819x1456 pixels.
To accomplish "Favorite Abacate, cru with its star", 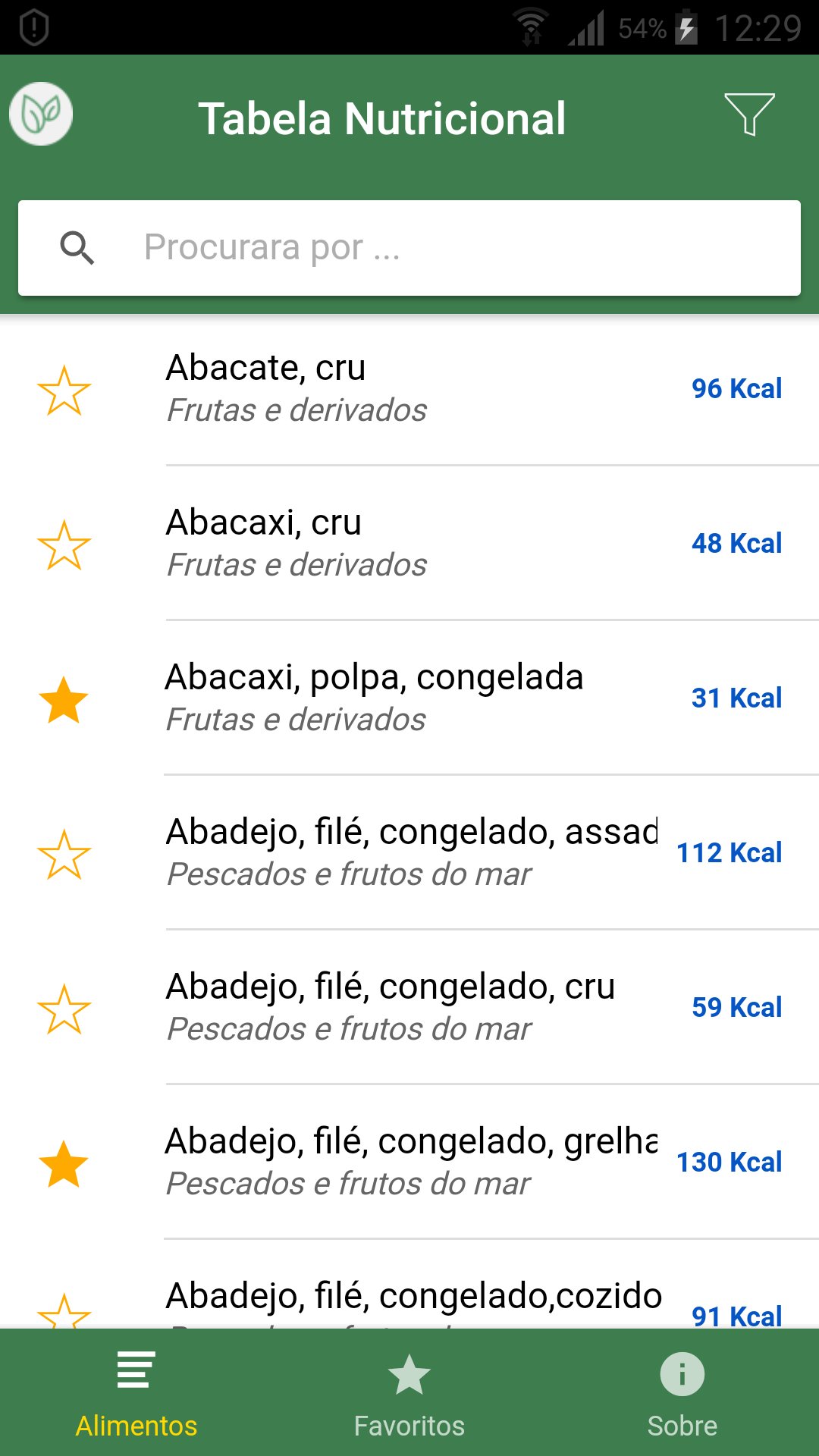I will coord(64,391).
